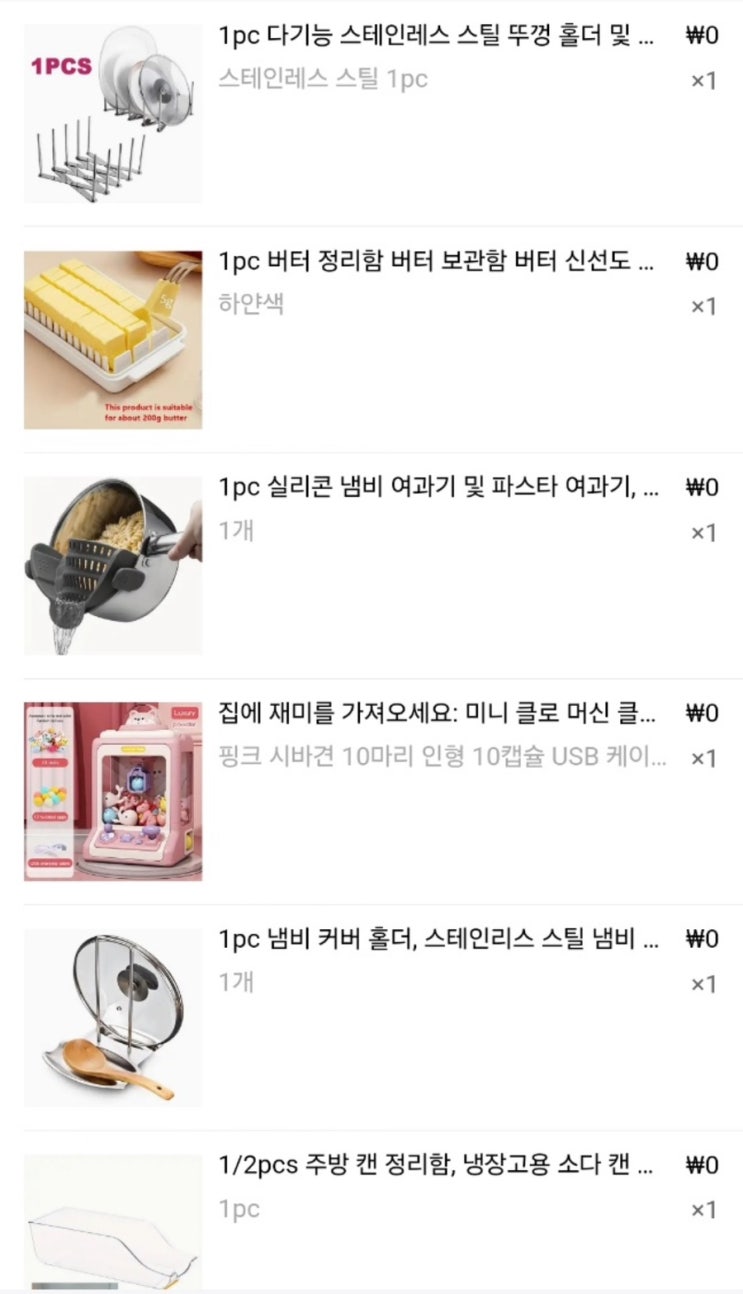
Task: Open the stainless steel lid holder item
Action: (437, 37)
